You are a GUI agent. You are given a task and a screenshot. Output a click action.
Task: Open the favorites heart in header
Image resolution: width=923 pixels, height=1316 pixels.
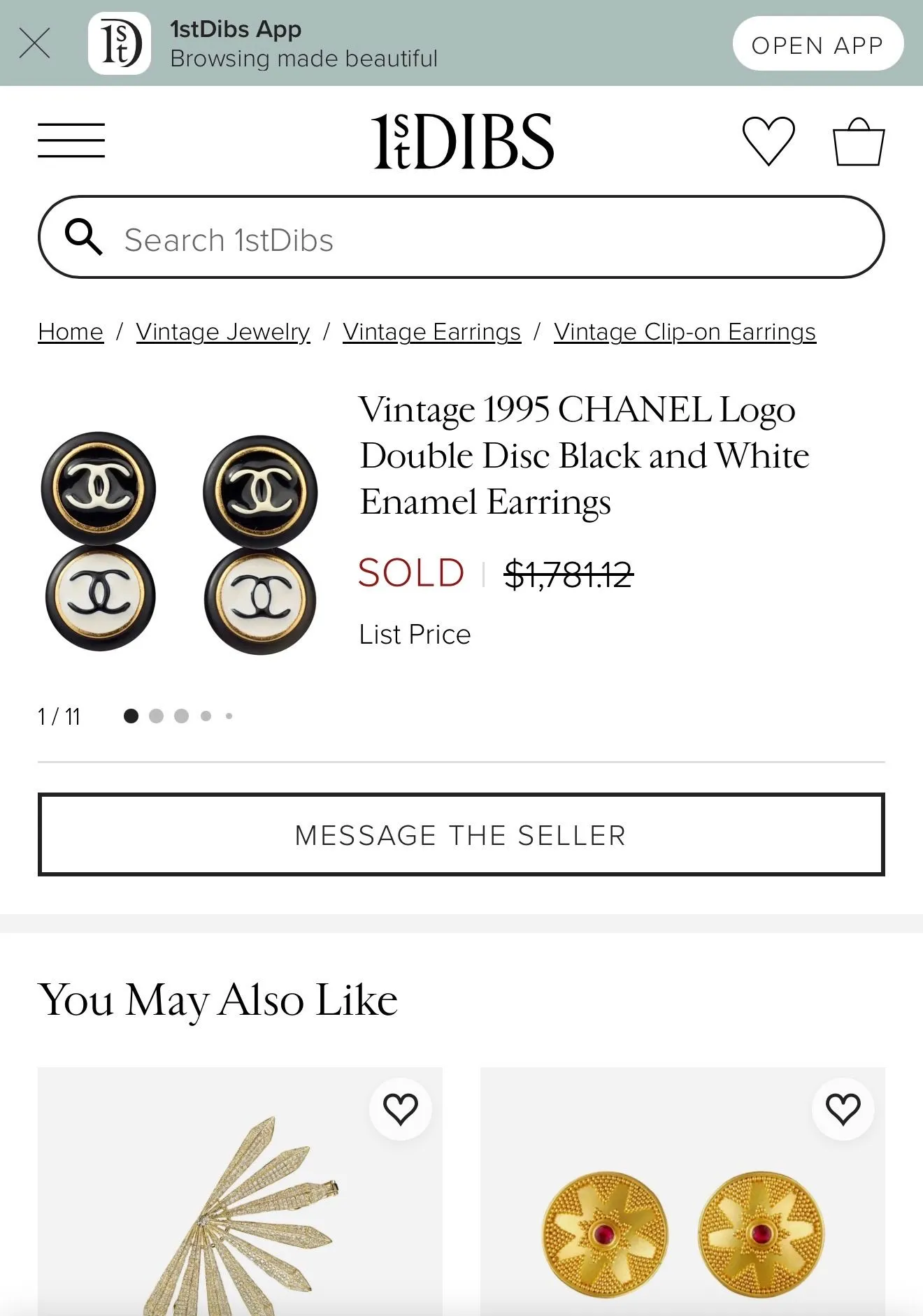pos(768,140)
